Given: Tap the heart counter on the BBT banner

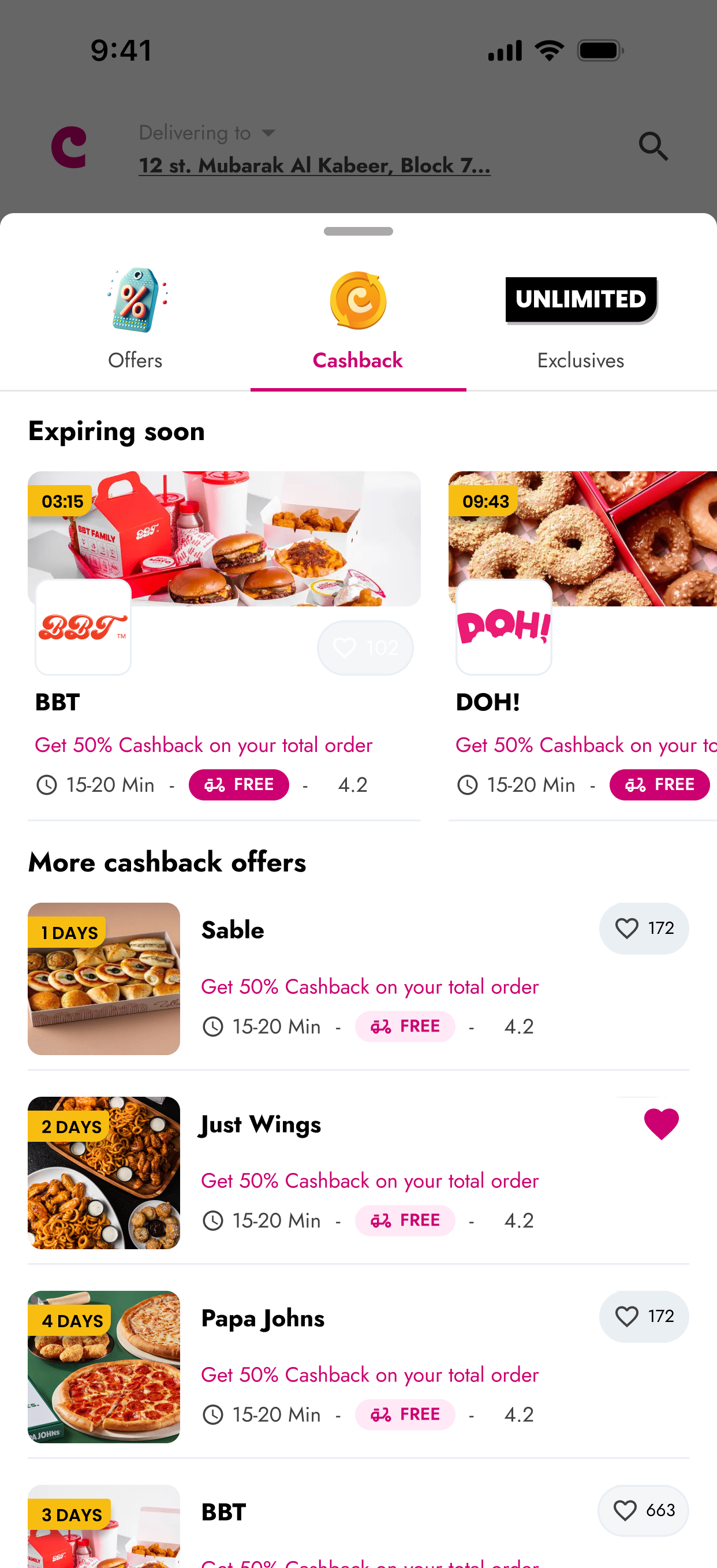Looking at the screenshot, I should tap(365, 647).
